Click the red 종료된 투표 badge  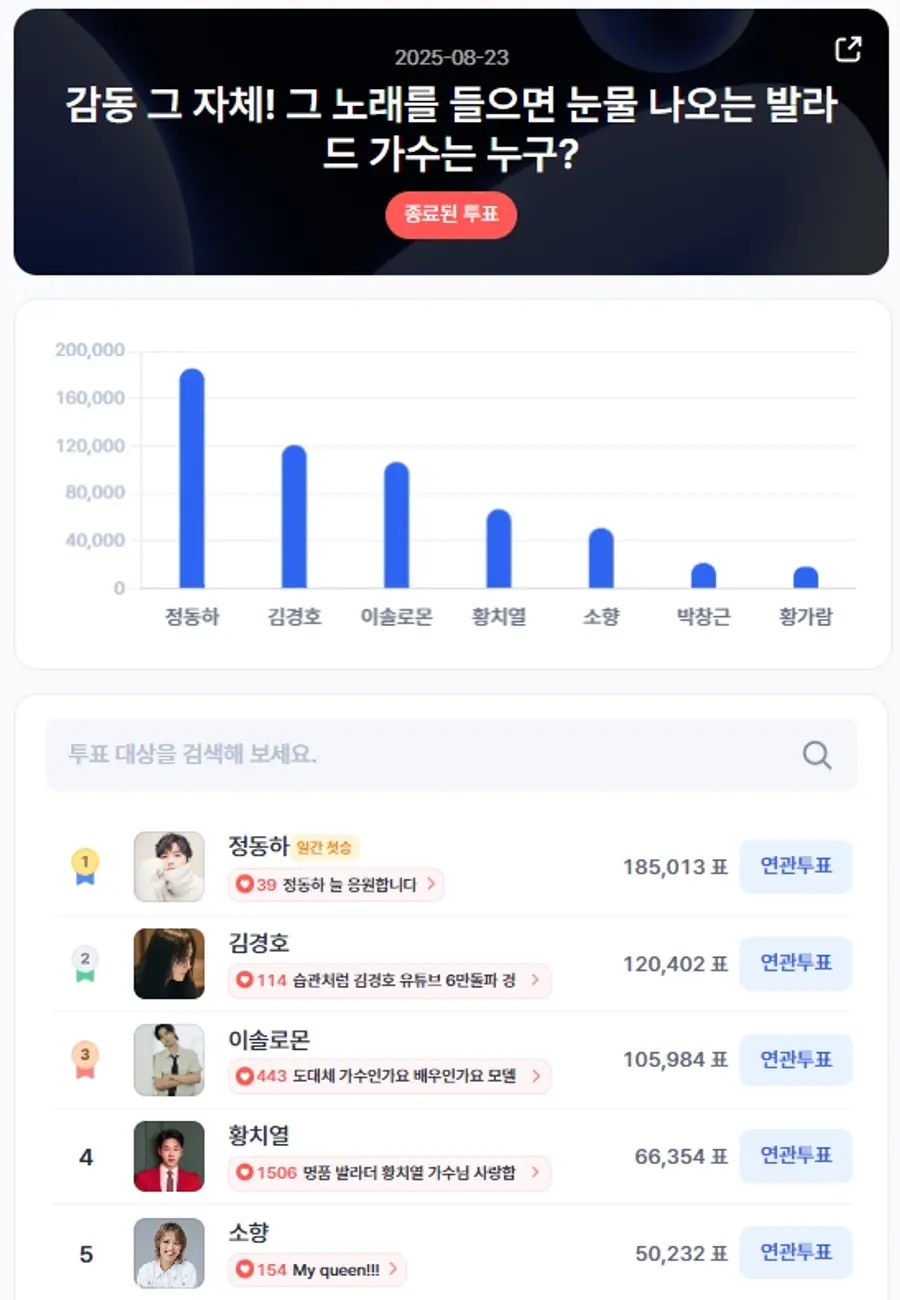coord(450,215)
